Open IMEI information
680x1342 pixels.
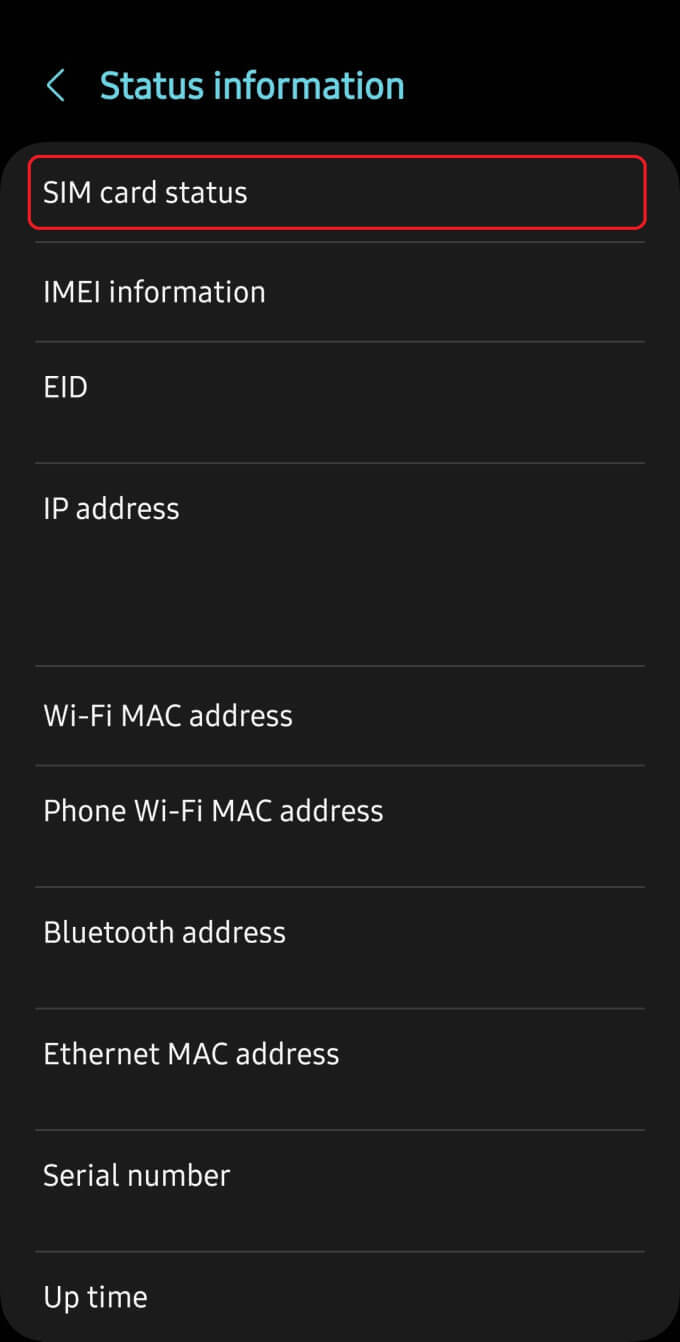(x=337, y=292)
